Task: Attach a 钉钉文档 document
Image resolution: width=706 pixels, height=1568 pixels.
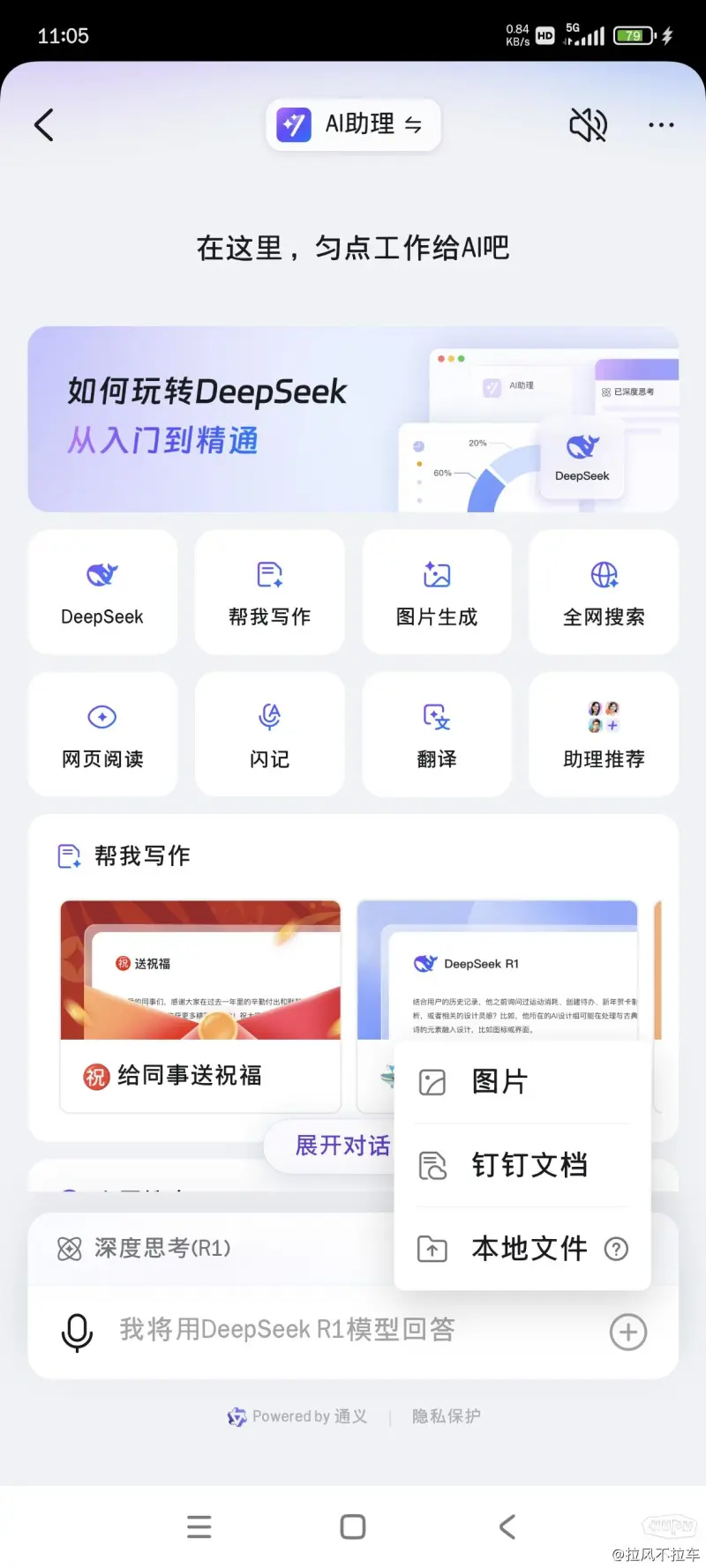Action: (521, 1165)
